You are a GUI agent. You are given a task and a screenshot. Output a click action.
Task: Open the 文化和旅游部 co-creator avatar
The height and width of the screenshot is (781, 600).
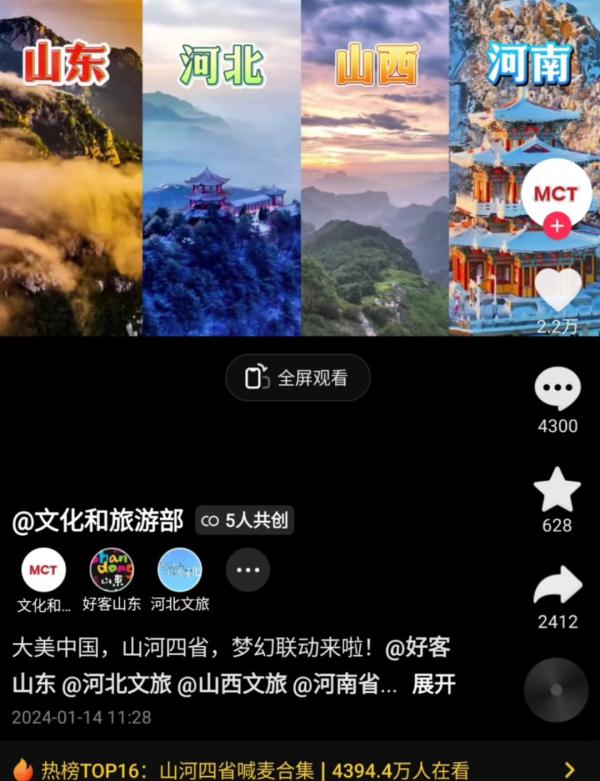click(x=44, y=570)
